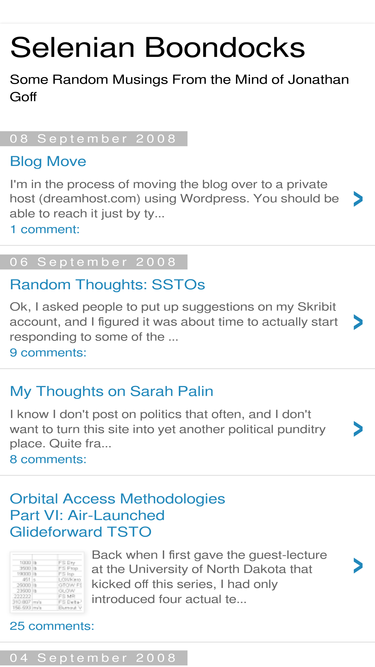The height and width of the screenshot is (667, 375).
Task: View the 1 comment on Blog Move
Action: pos(45,229)
